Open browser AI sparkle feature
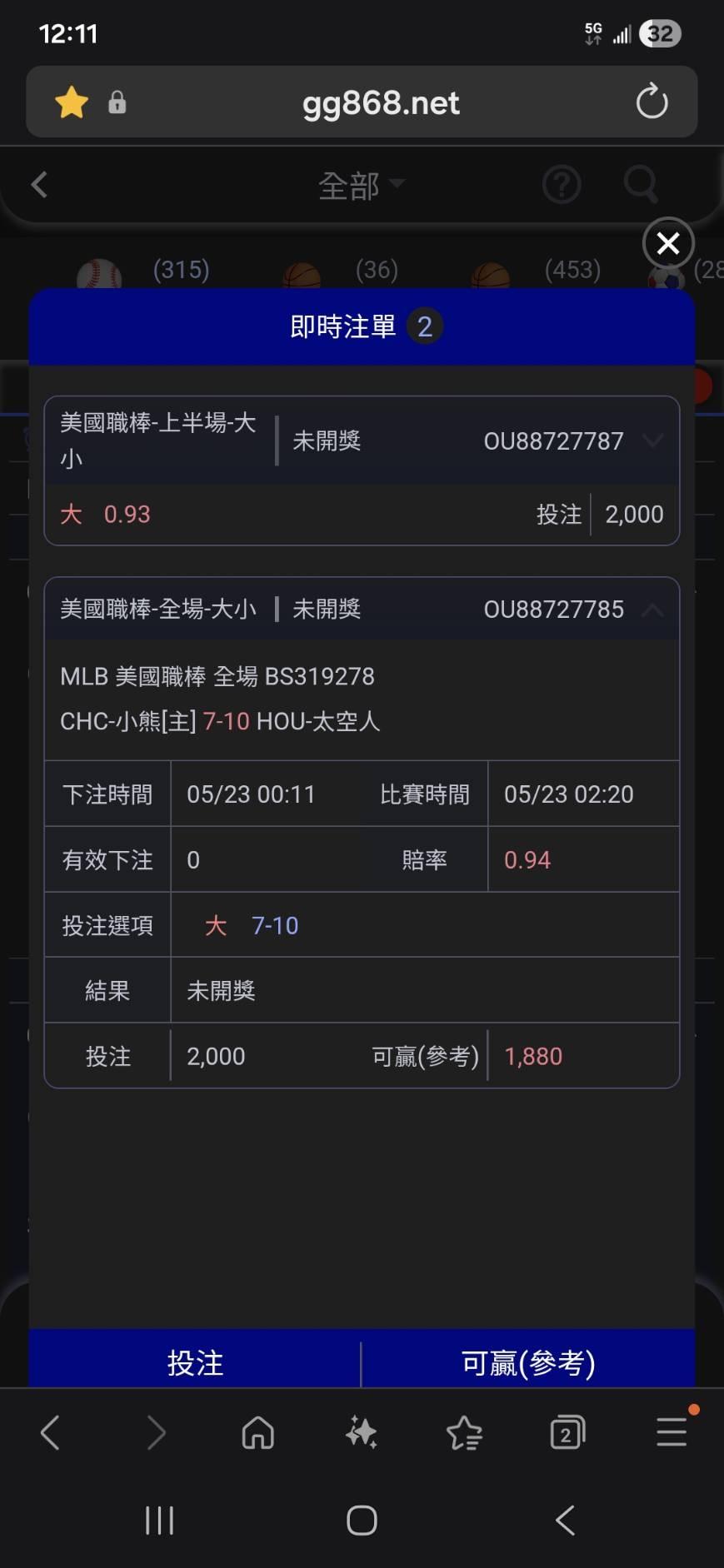 tap(362, 1432)
